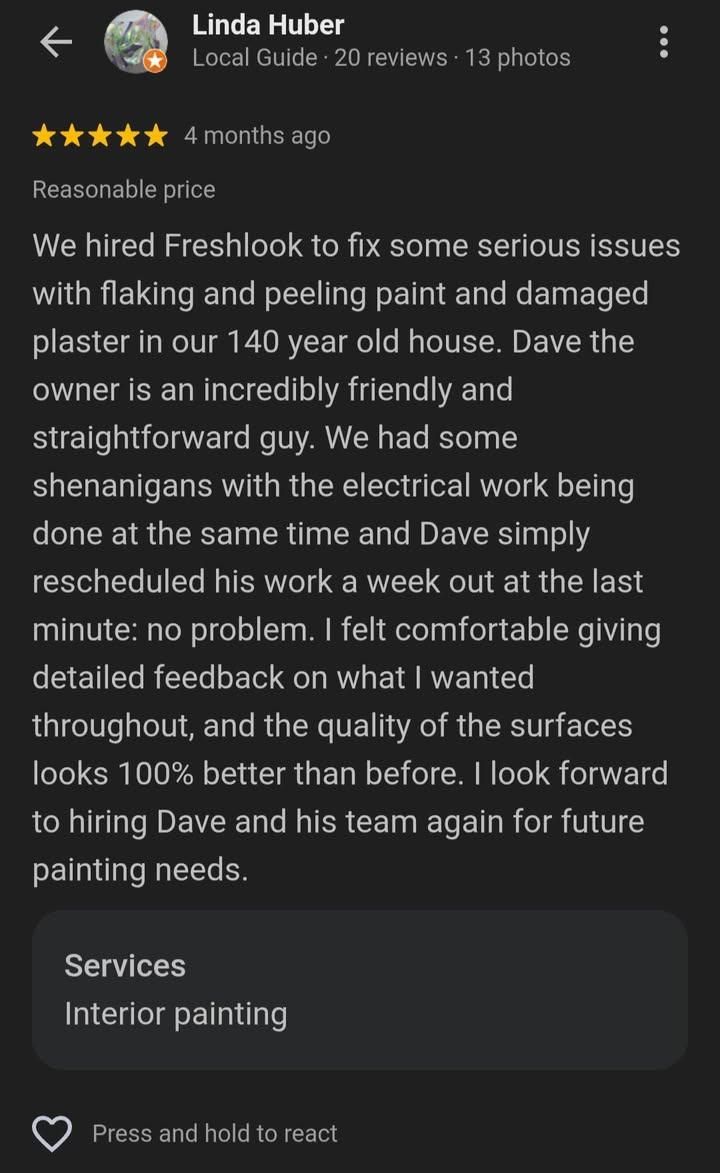Click the middle star in the five-star row

pos(99,134)
